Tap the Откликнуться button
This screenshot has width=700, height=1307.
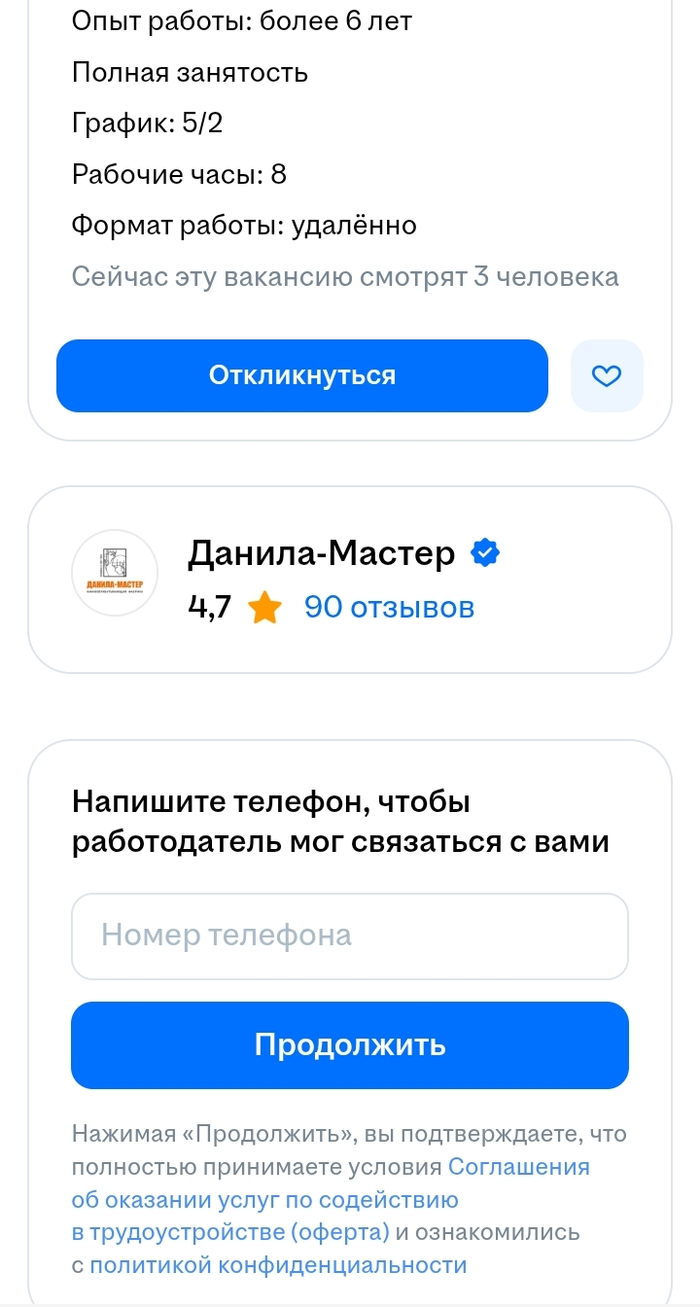pyautogui.click(x=302, y=376)
